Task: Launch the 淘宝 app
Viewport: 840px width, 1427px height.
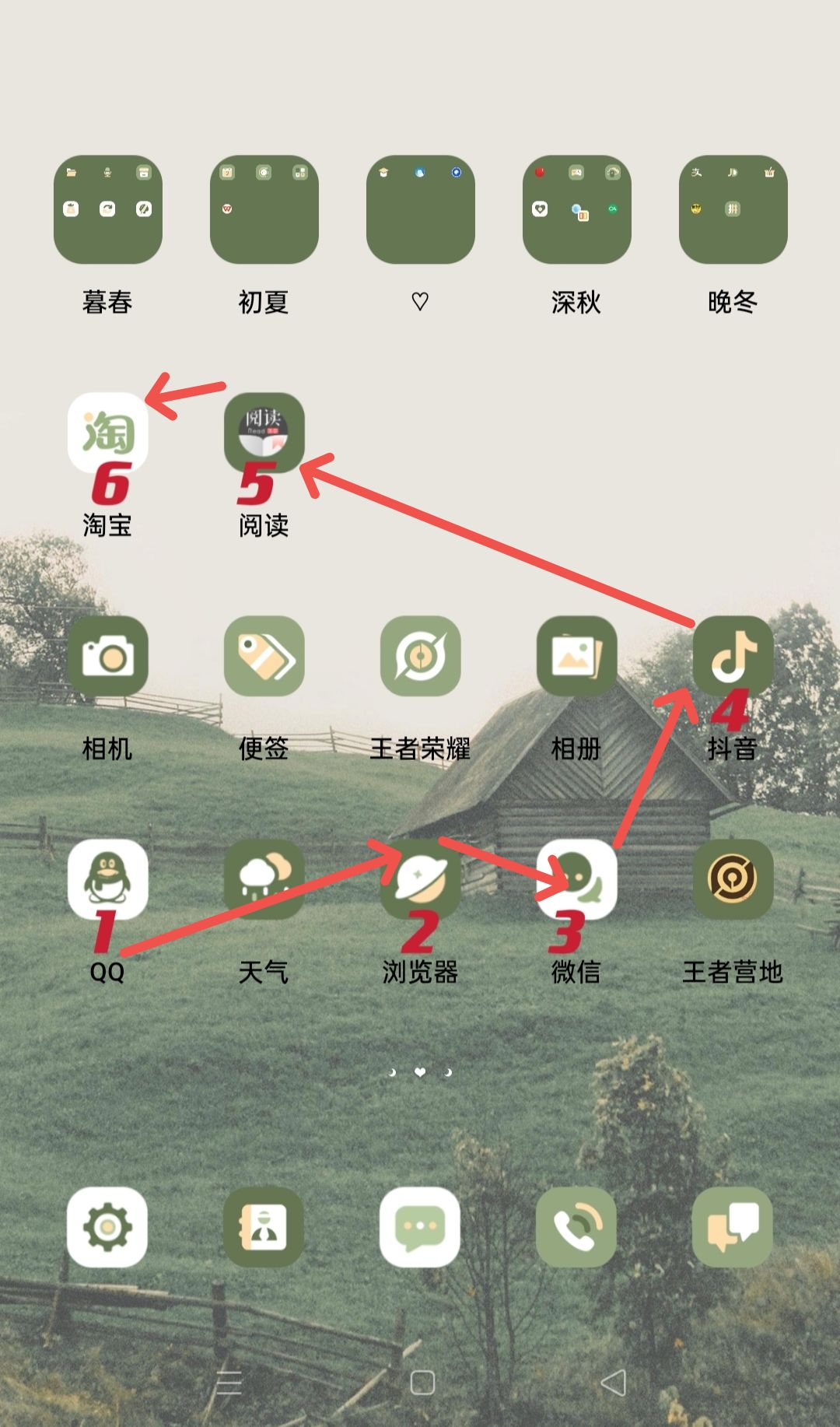Action: (x=107, y=433)
